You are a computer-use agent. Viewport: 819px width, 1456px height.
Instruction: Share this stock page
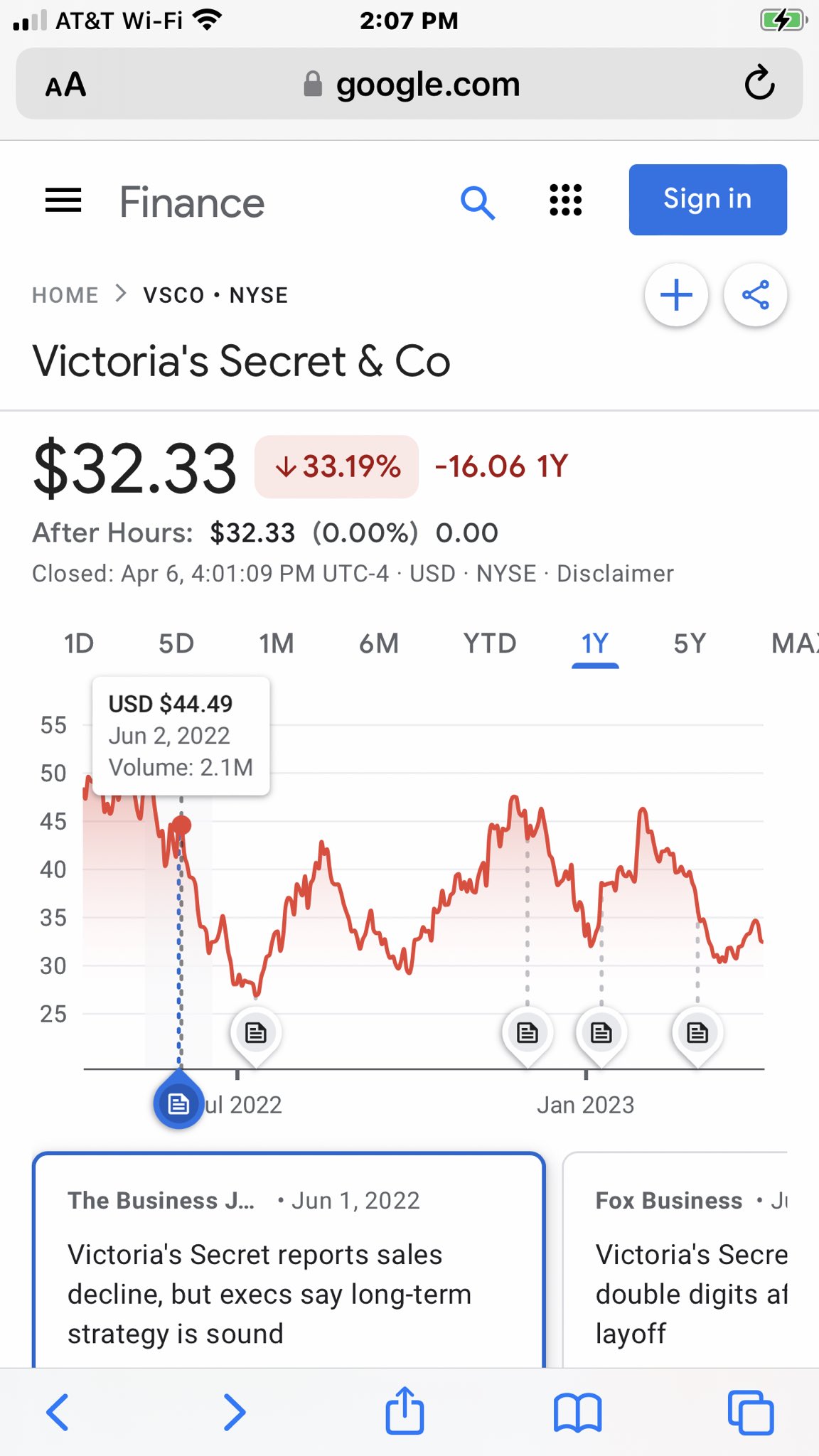point(755,295)
